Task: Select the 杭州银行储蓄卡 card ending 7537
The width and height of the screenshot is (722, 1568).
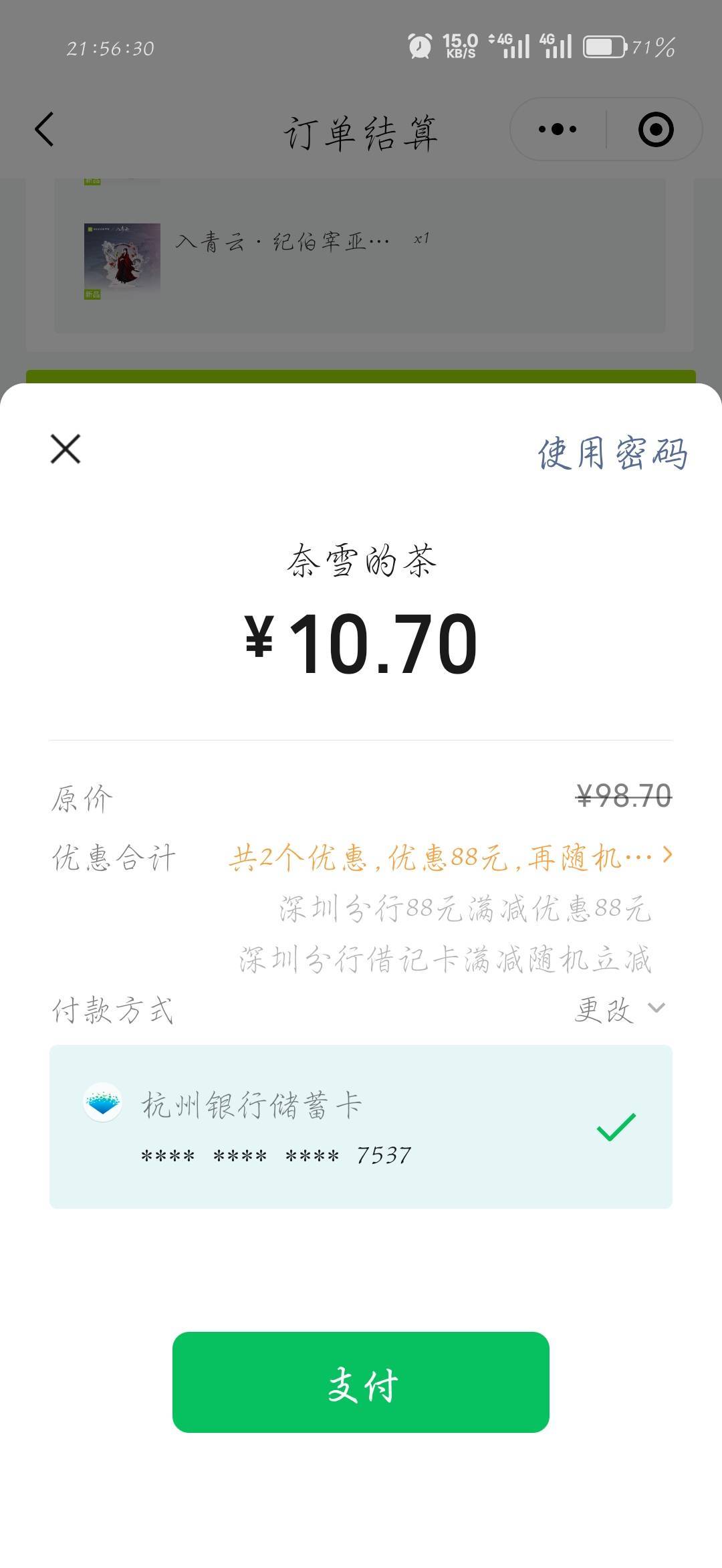Action: pos(361,1126)
